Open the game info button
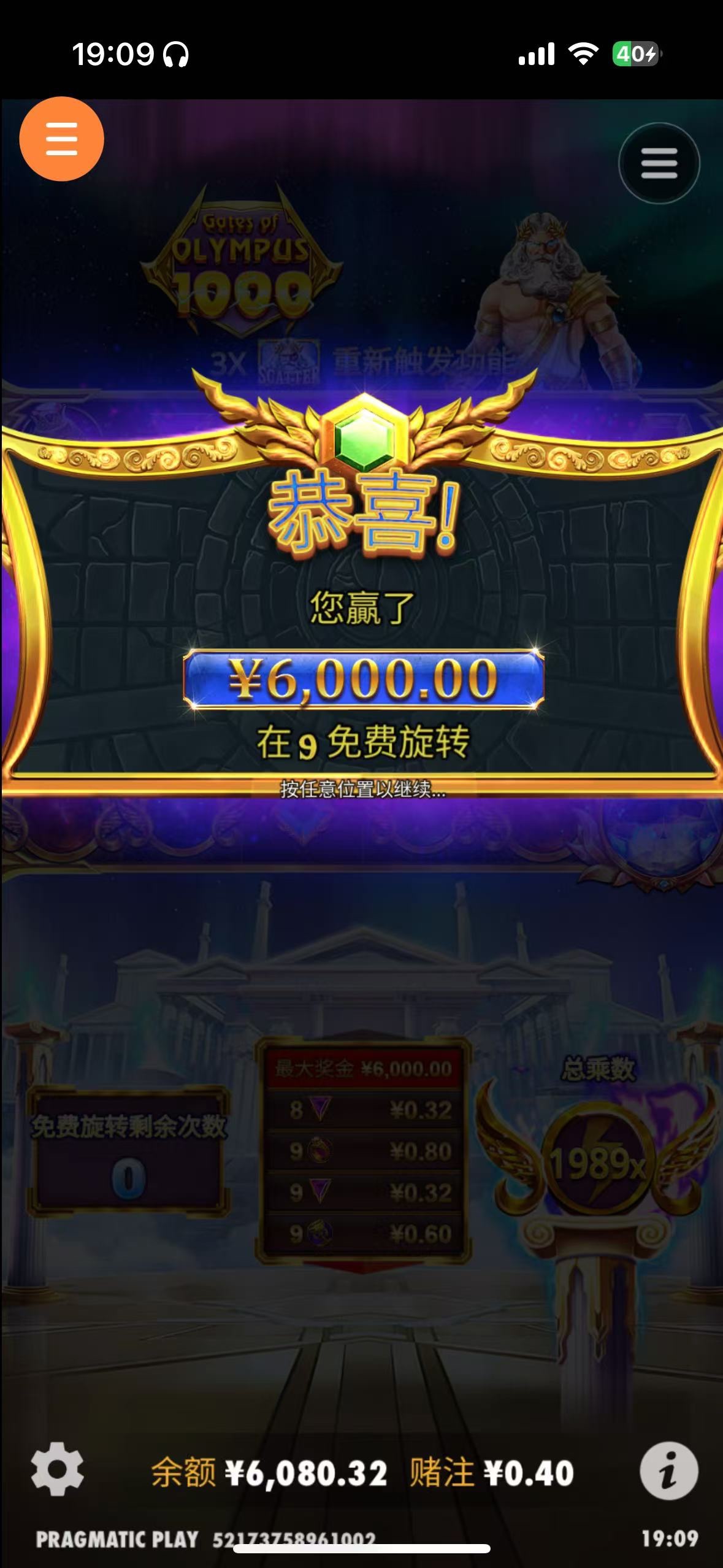Image resolution: width=723 pixels, height=1568 pixels. click(x=668, y=1470)
